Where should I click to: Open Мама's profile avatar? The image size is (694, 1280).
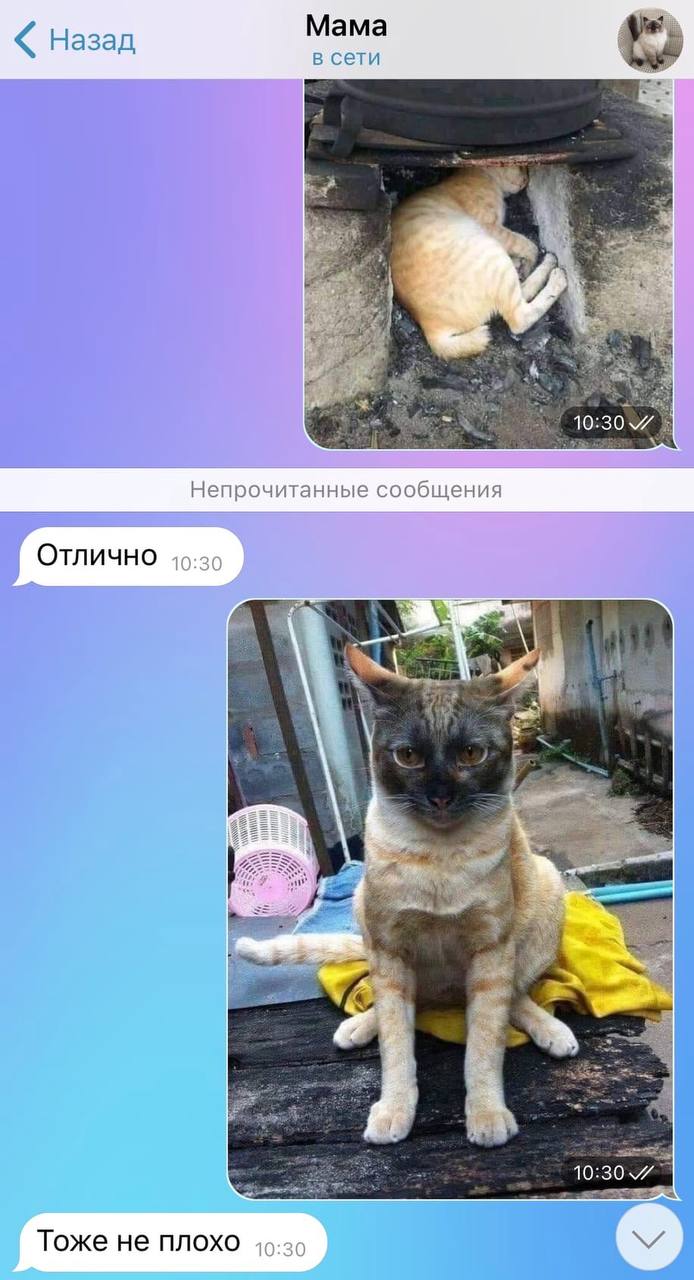click(650, 40)
